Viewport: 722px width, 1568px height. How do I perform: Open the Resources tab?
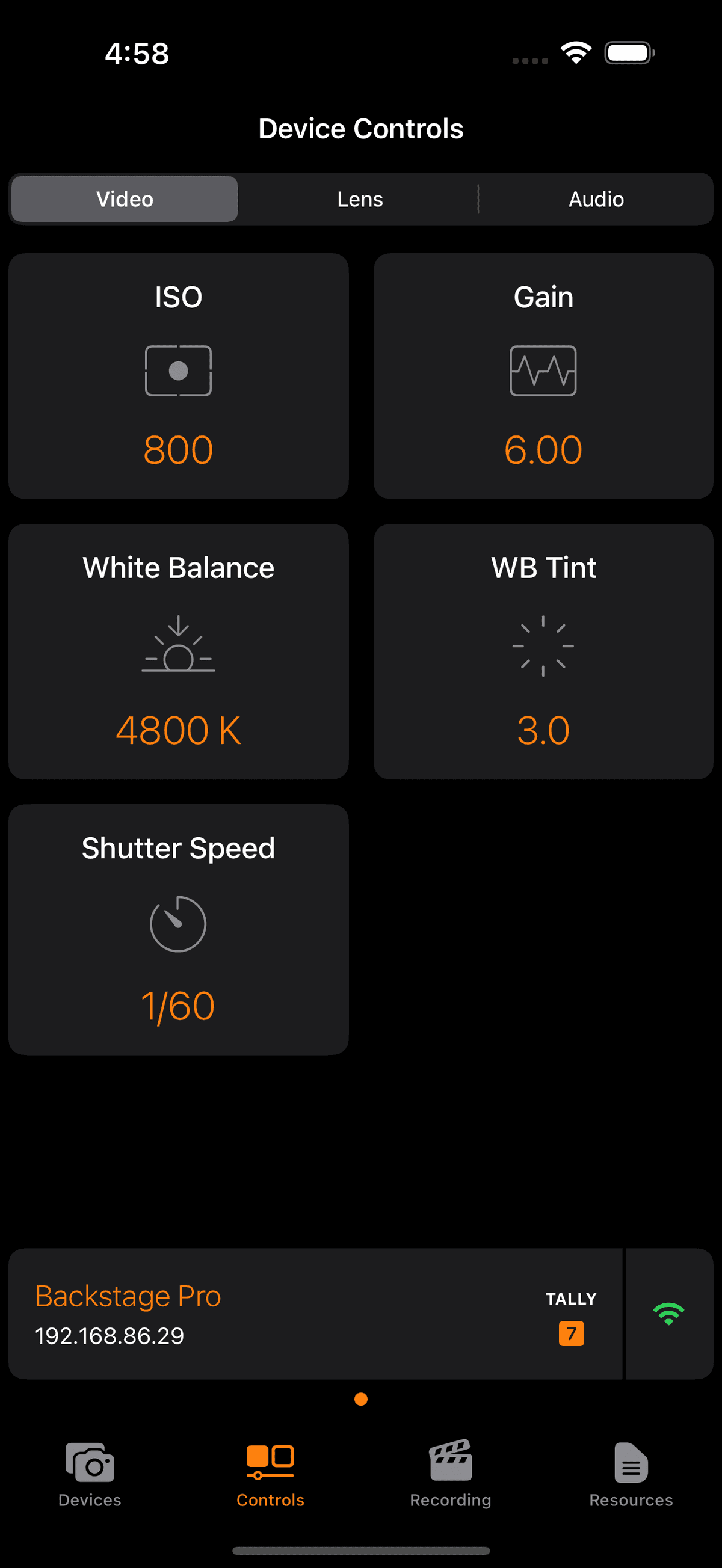click(x=631, y=1473)
